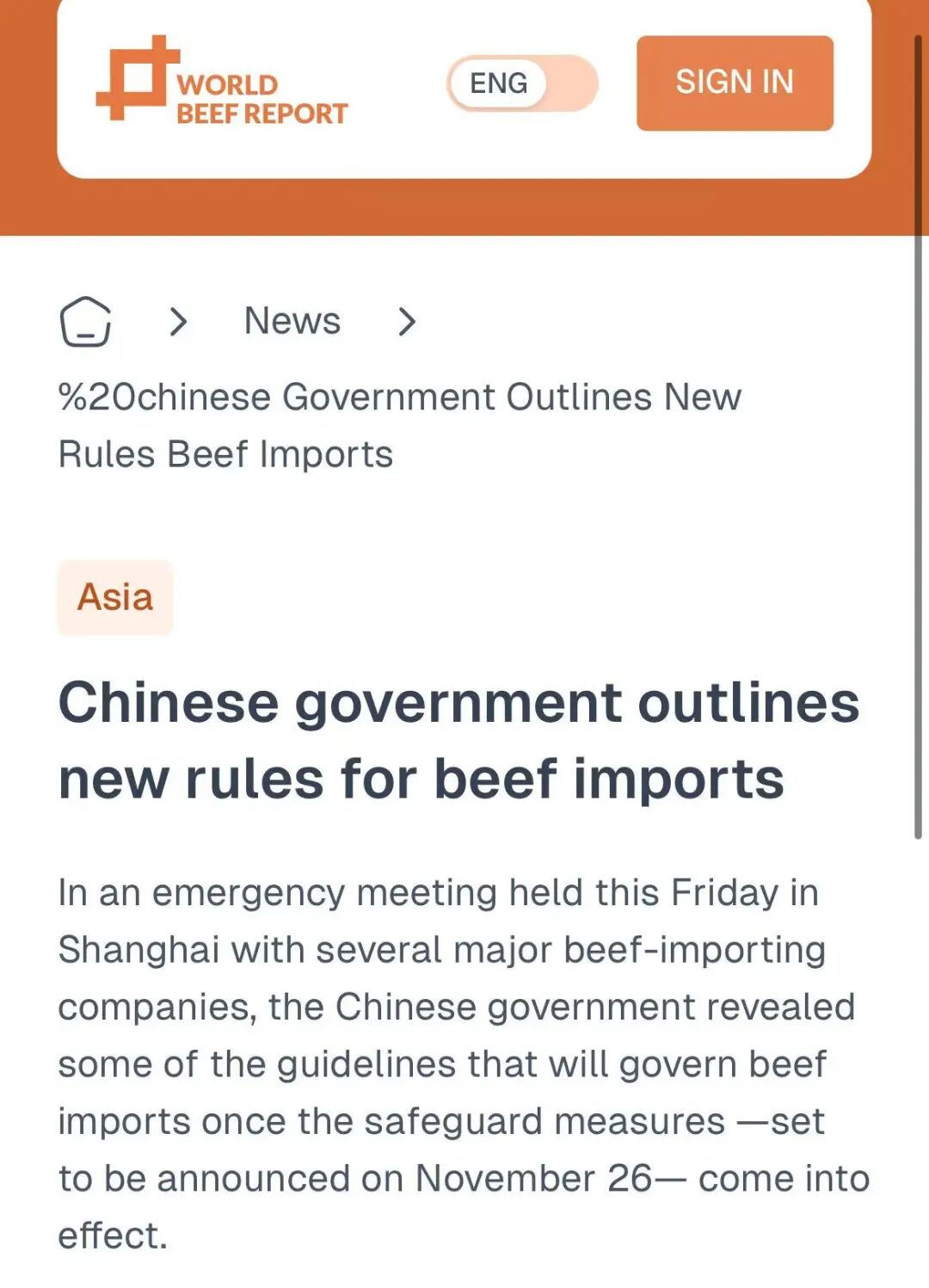
Task: Open the News breadcrumb link
Action: click(x=292, y=321)
